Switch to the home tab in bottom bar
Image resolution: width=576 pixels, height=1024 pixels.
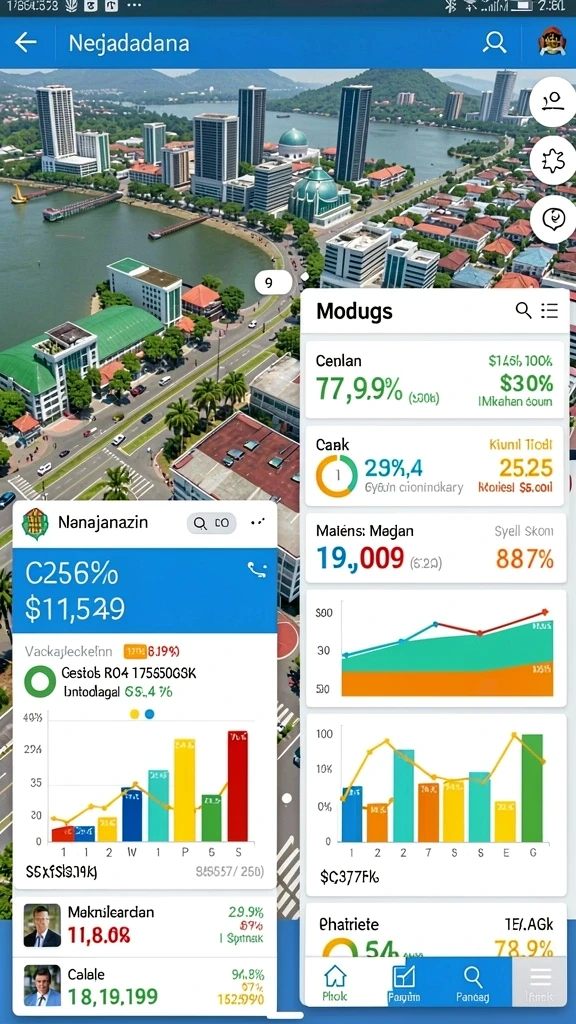335,984
